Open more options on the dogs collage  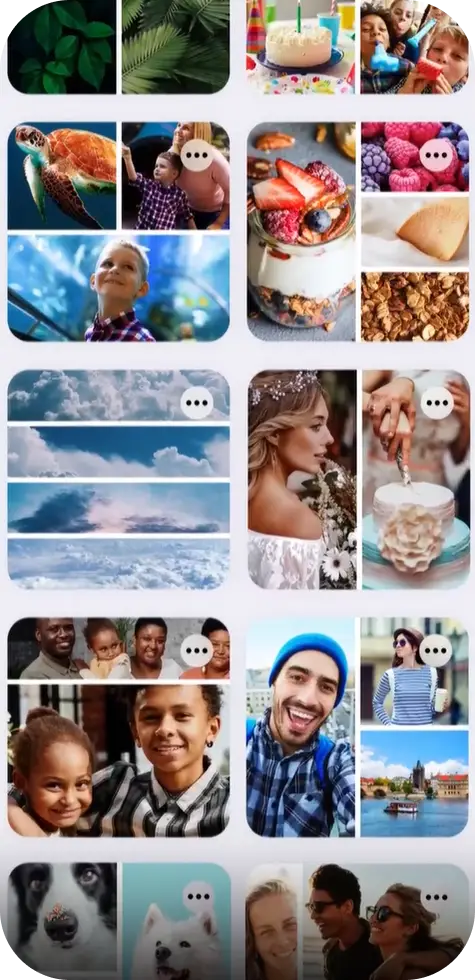[198, 897]
